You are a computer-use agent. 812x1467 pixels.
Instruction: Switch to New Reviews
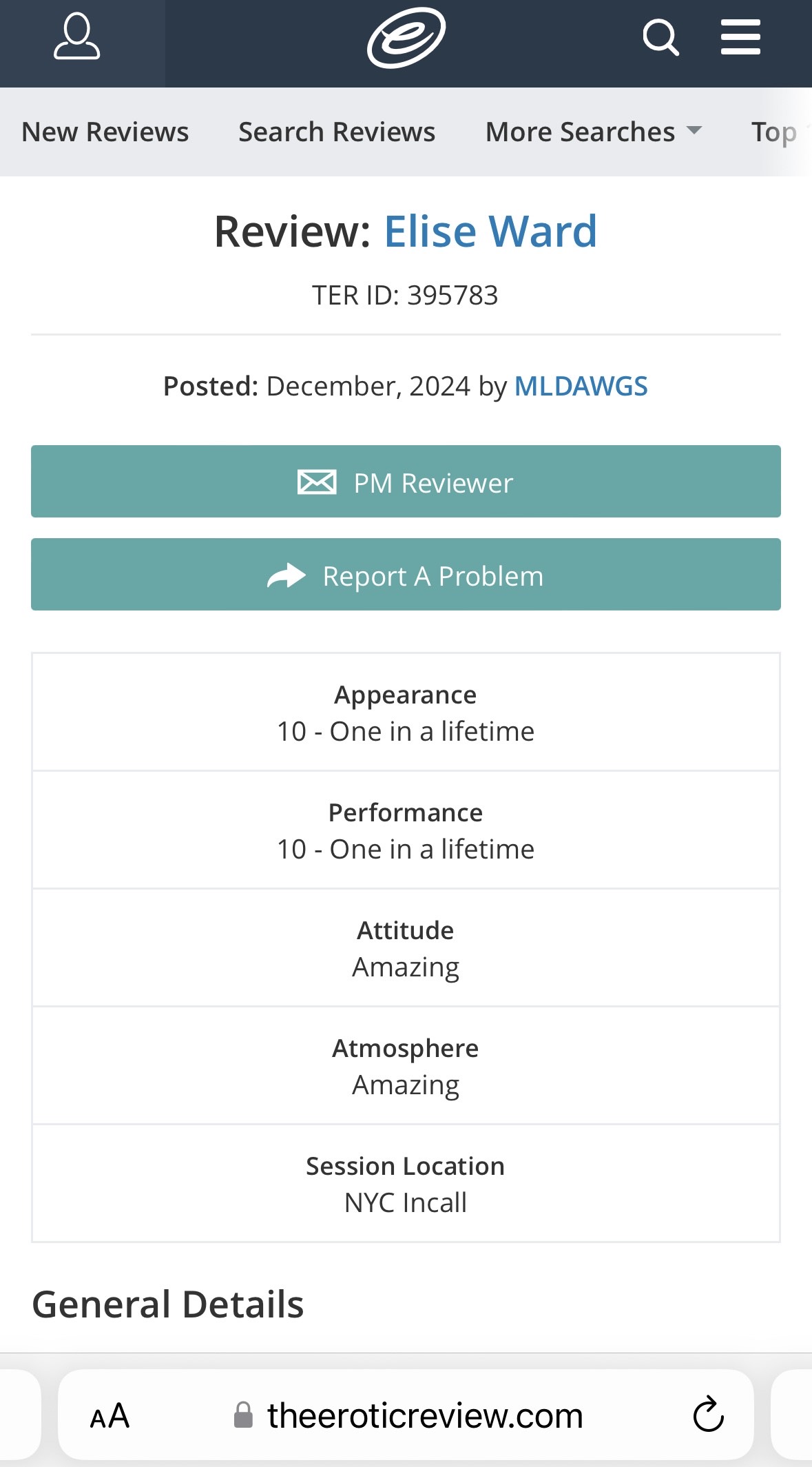click(105, 132)
